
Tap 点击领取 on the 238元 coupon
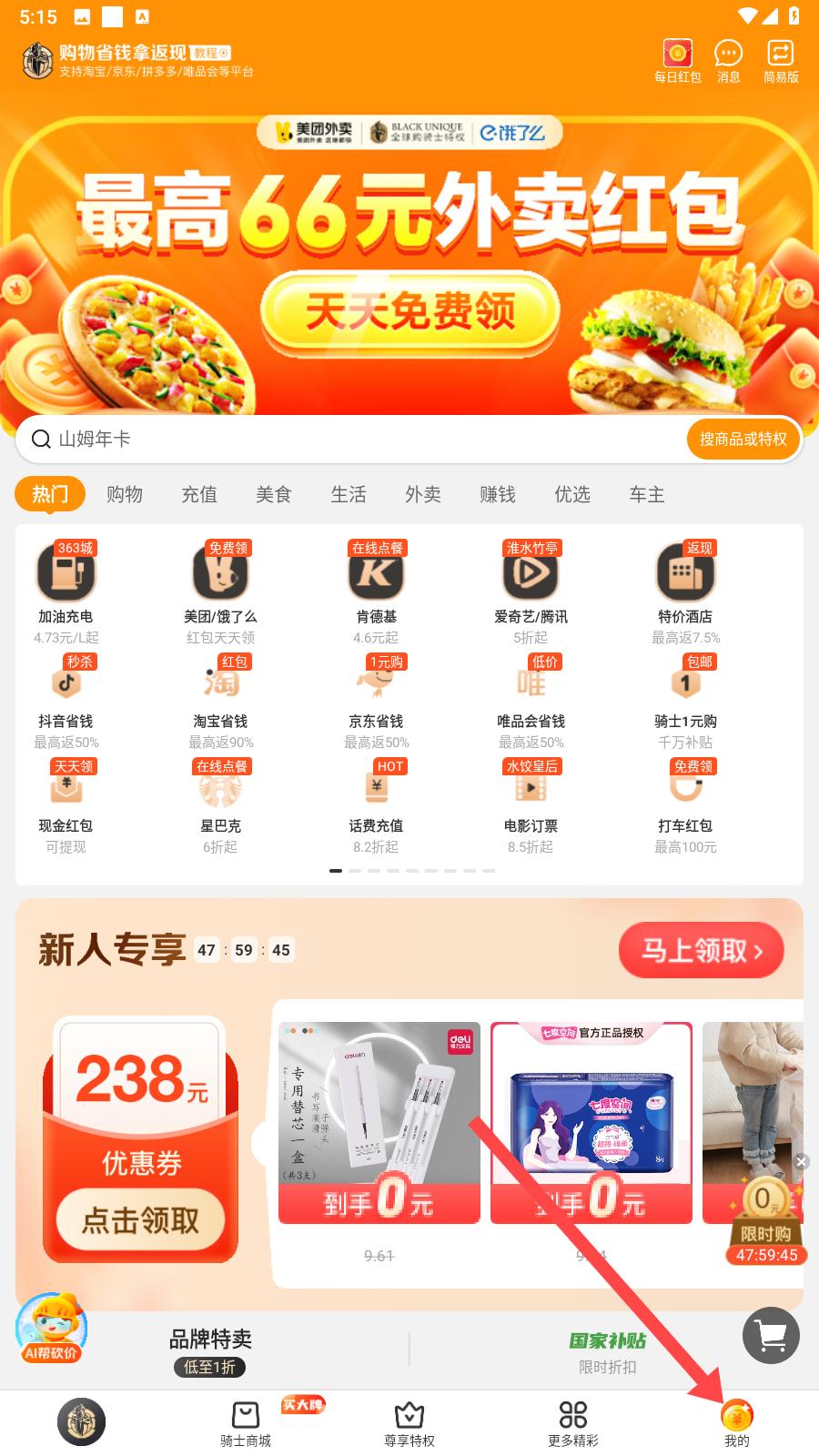point(141,1220)
